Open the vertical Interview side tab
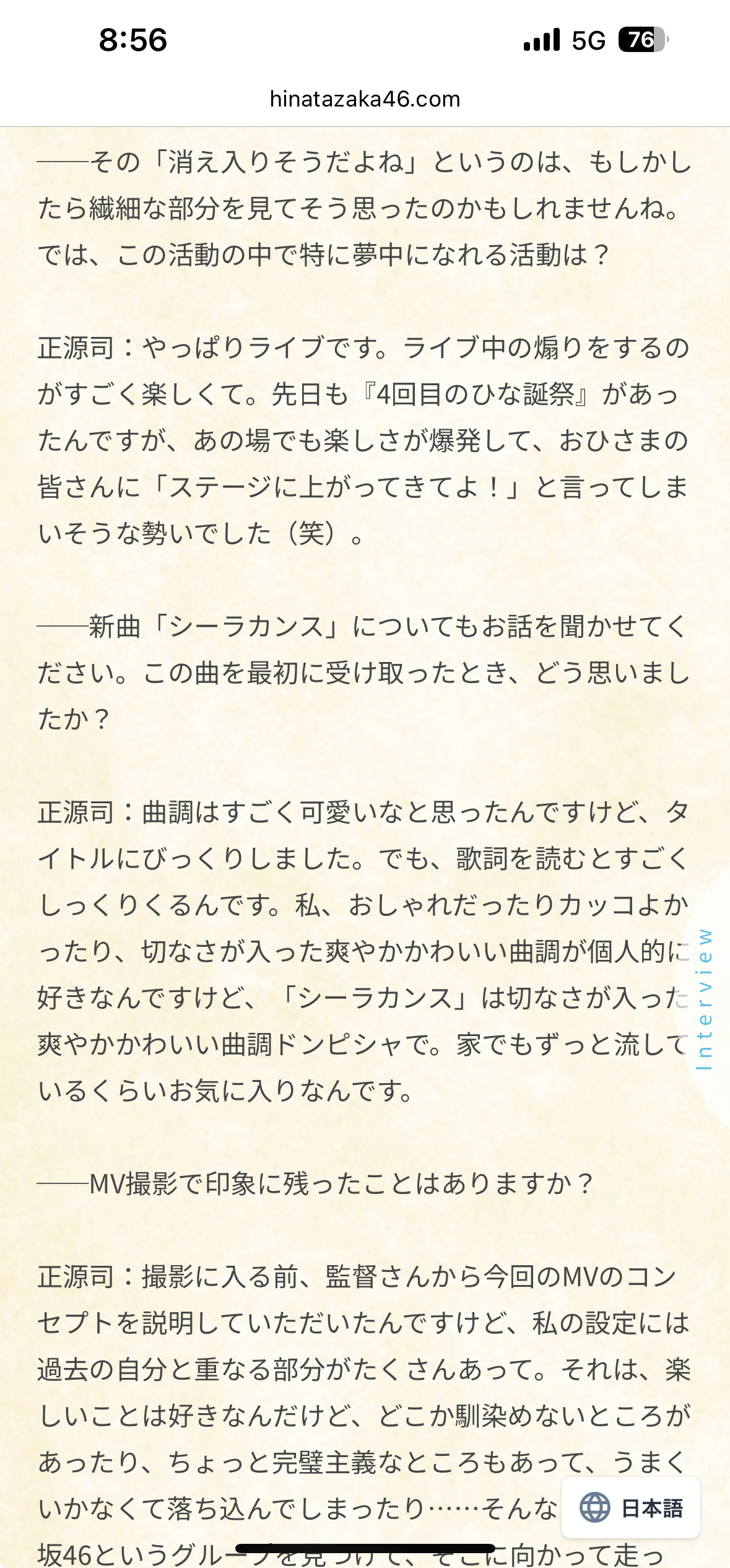 click(705, 998)
